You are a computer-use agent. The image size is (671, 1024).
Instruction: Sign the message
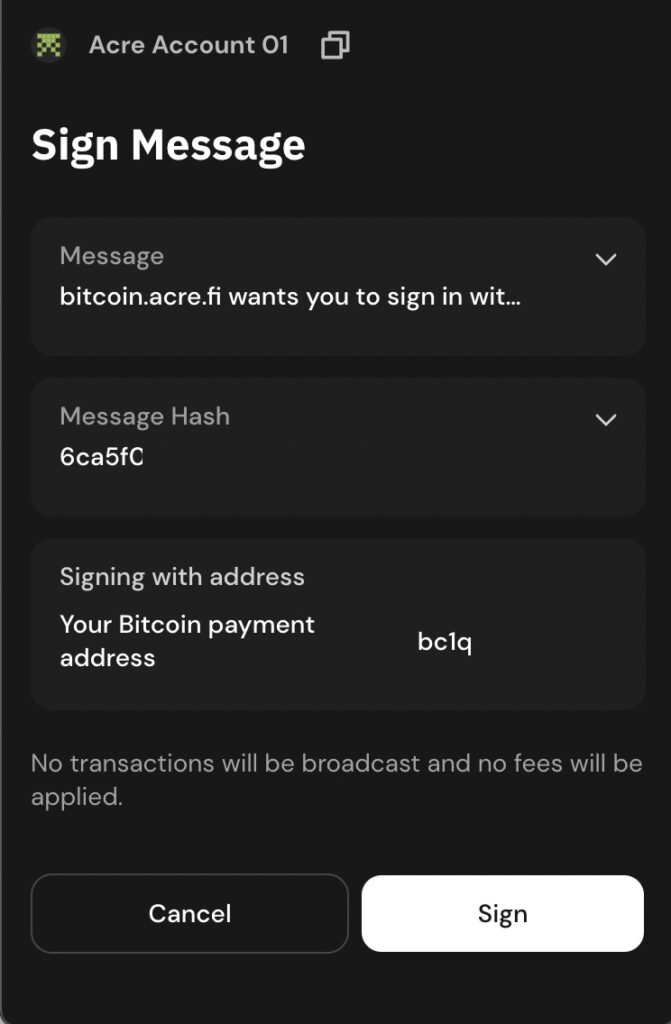[x=502, y=913]
